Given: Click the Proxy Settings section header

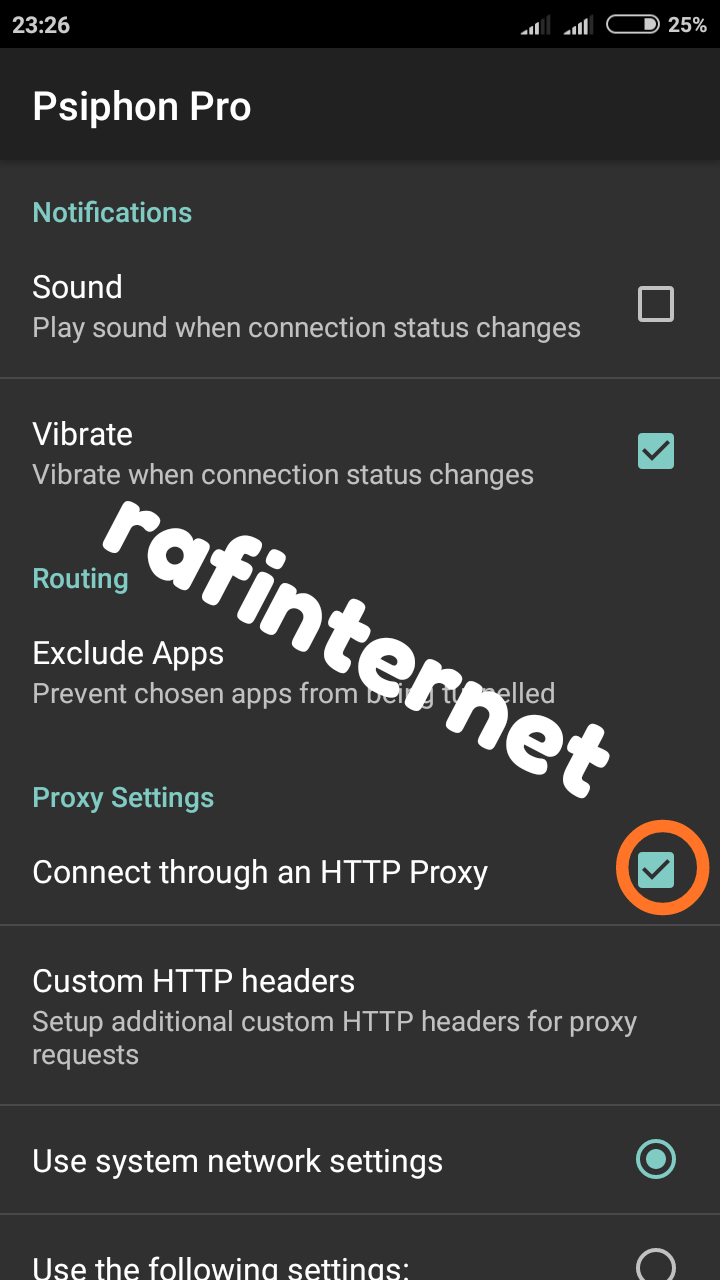Looking at the screenshot, I should tap(123, 797).
